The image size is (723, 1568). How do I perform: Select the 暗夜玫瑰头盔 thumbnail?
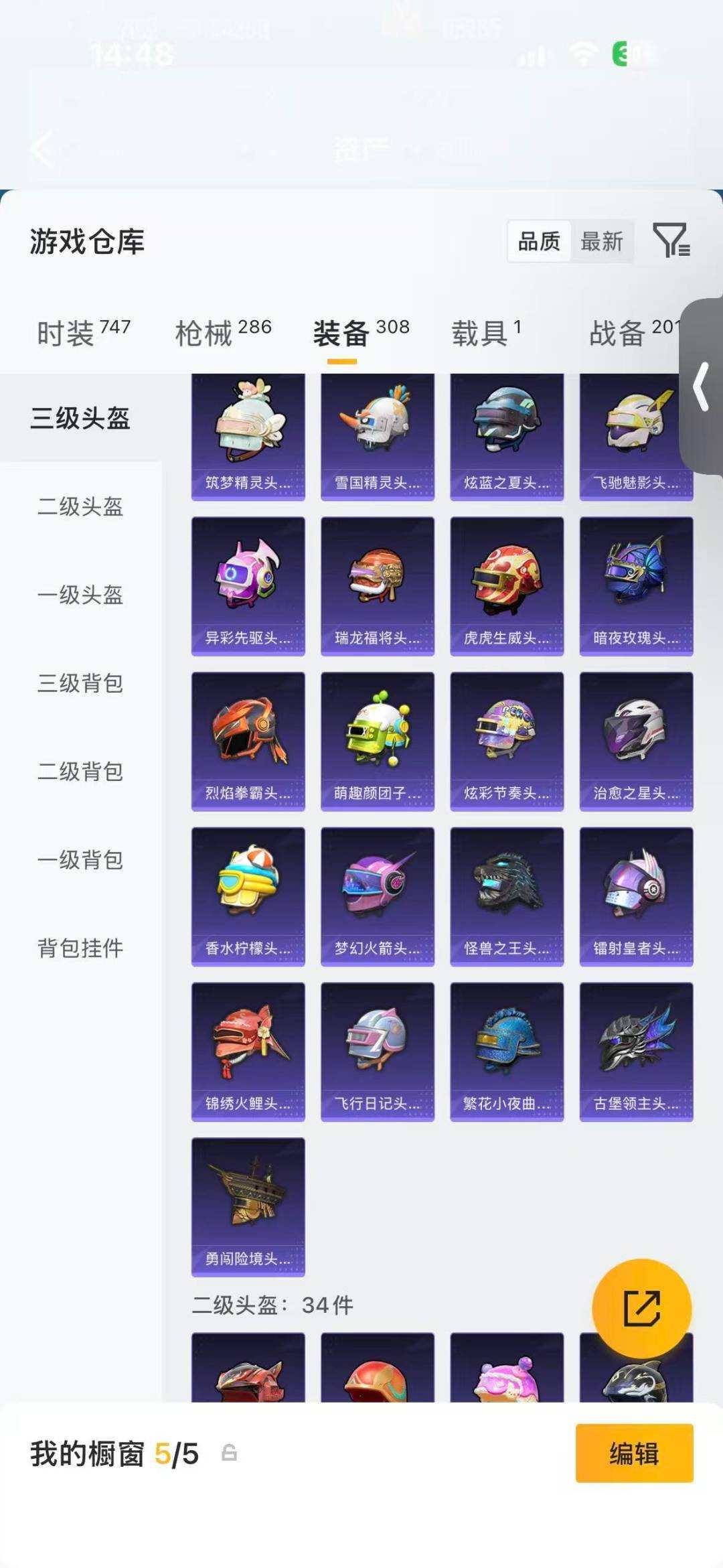[636, 586]
